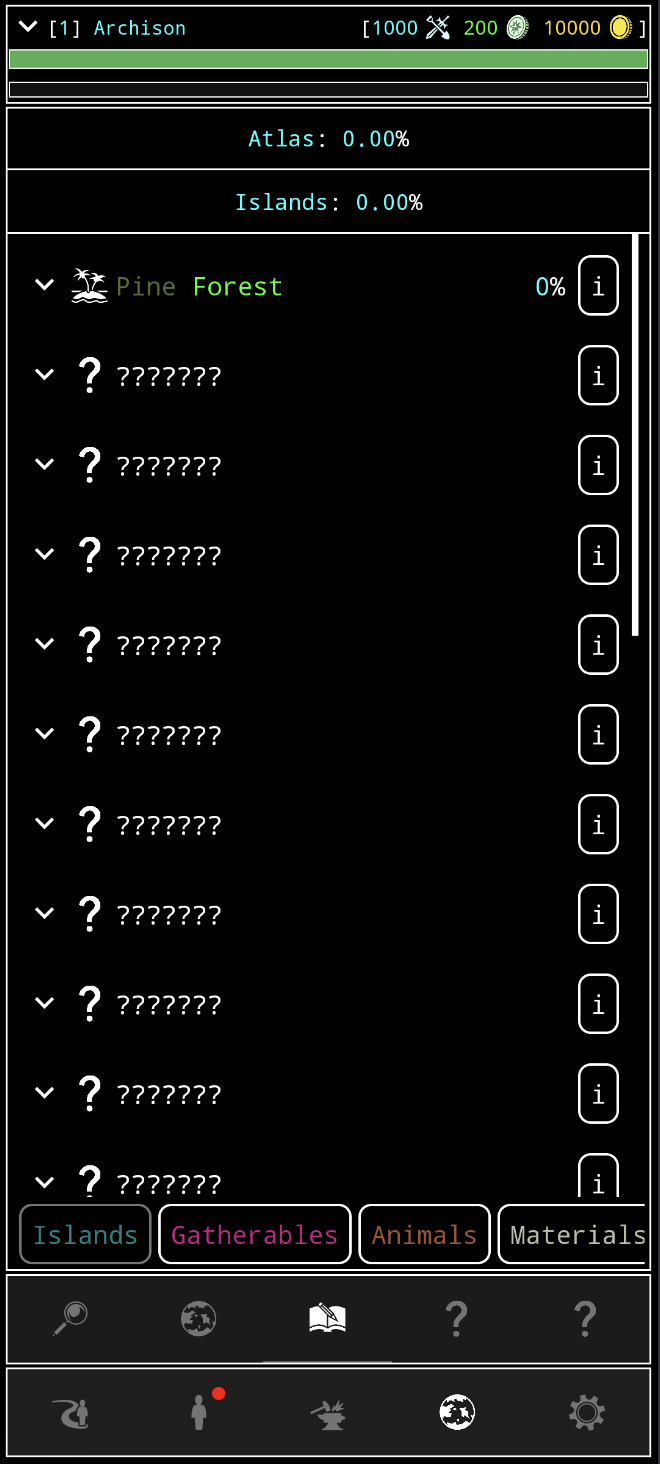Image resolution: width=660 pixels, height=1464 pixels.
Task: Open the path and traveler adventure tab
Action: pos(71,1412)
